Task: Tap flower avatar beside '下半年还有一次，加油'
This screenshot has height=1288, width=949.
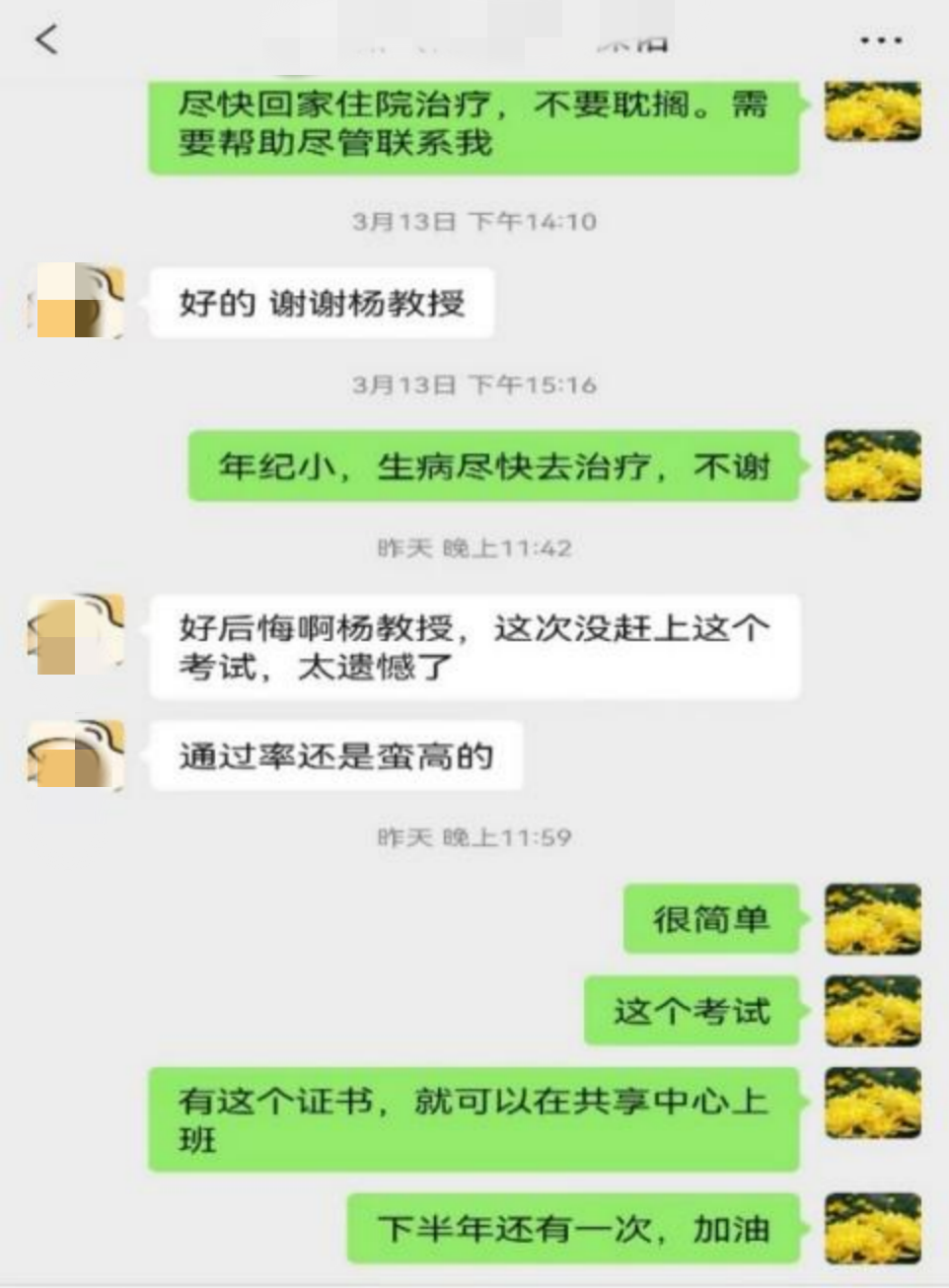Action: tap(872, 1228)
